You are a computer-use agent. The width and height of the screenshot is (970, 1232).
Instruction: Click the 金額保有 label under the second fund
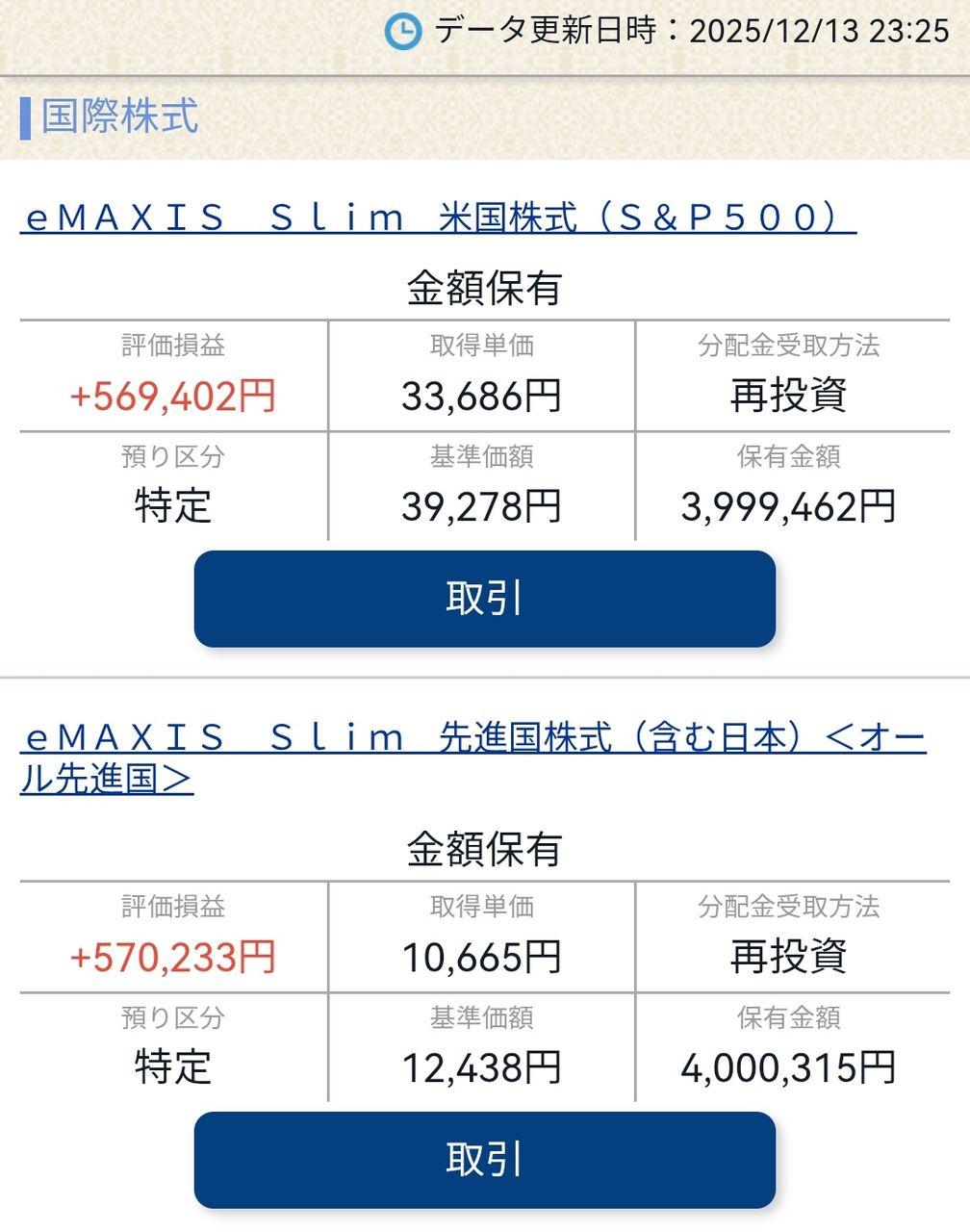click(x=484, y=850)
